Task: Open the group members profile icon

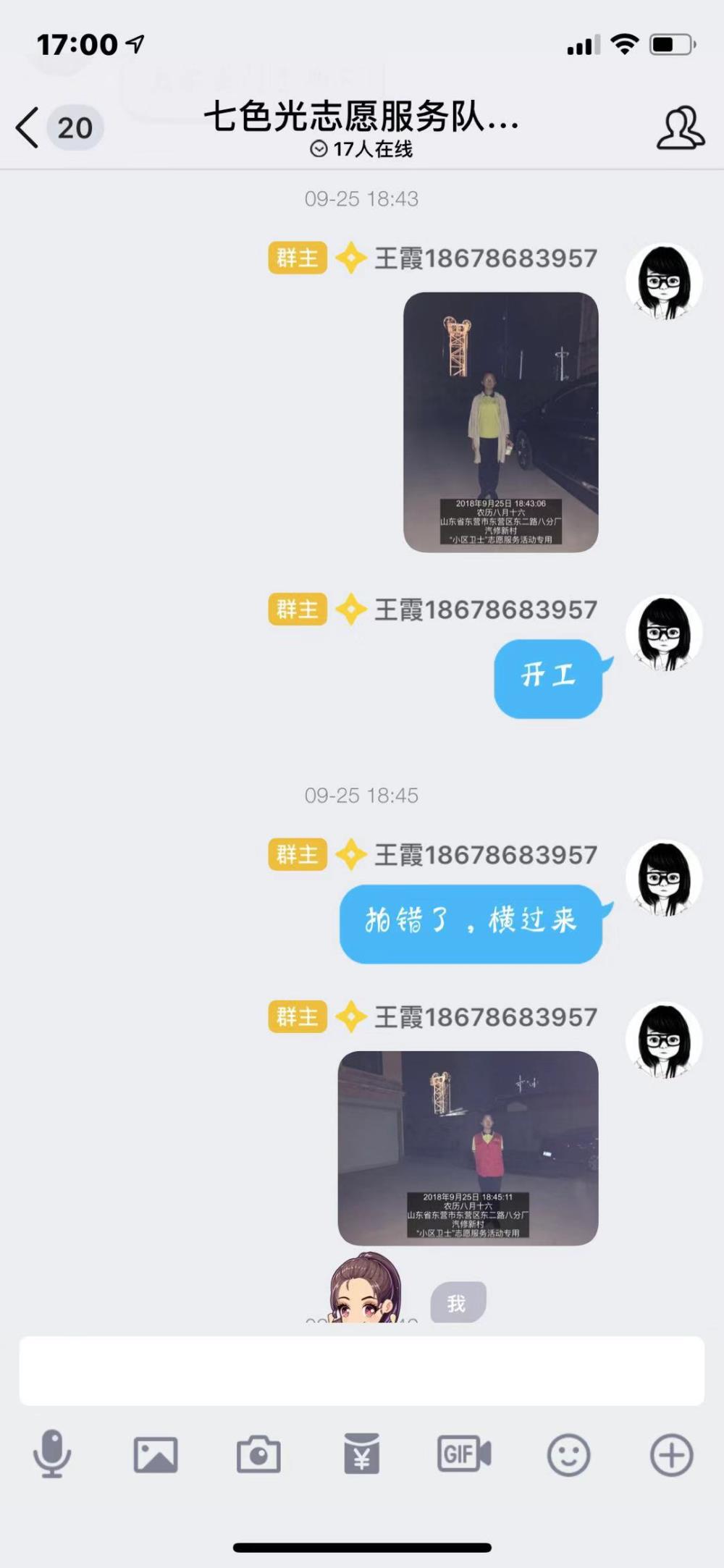Action: [680, 128]
